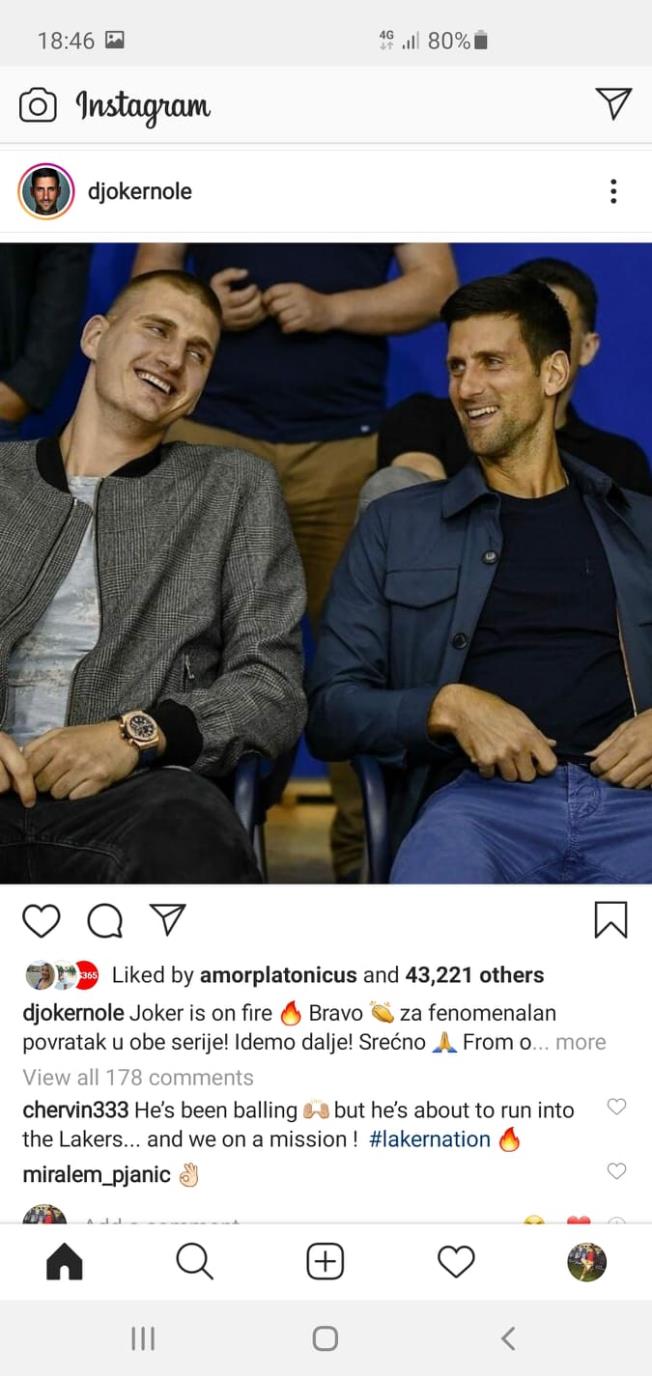Open direct messages paper plane

(613, 103)
